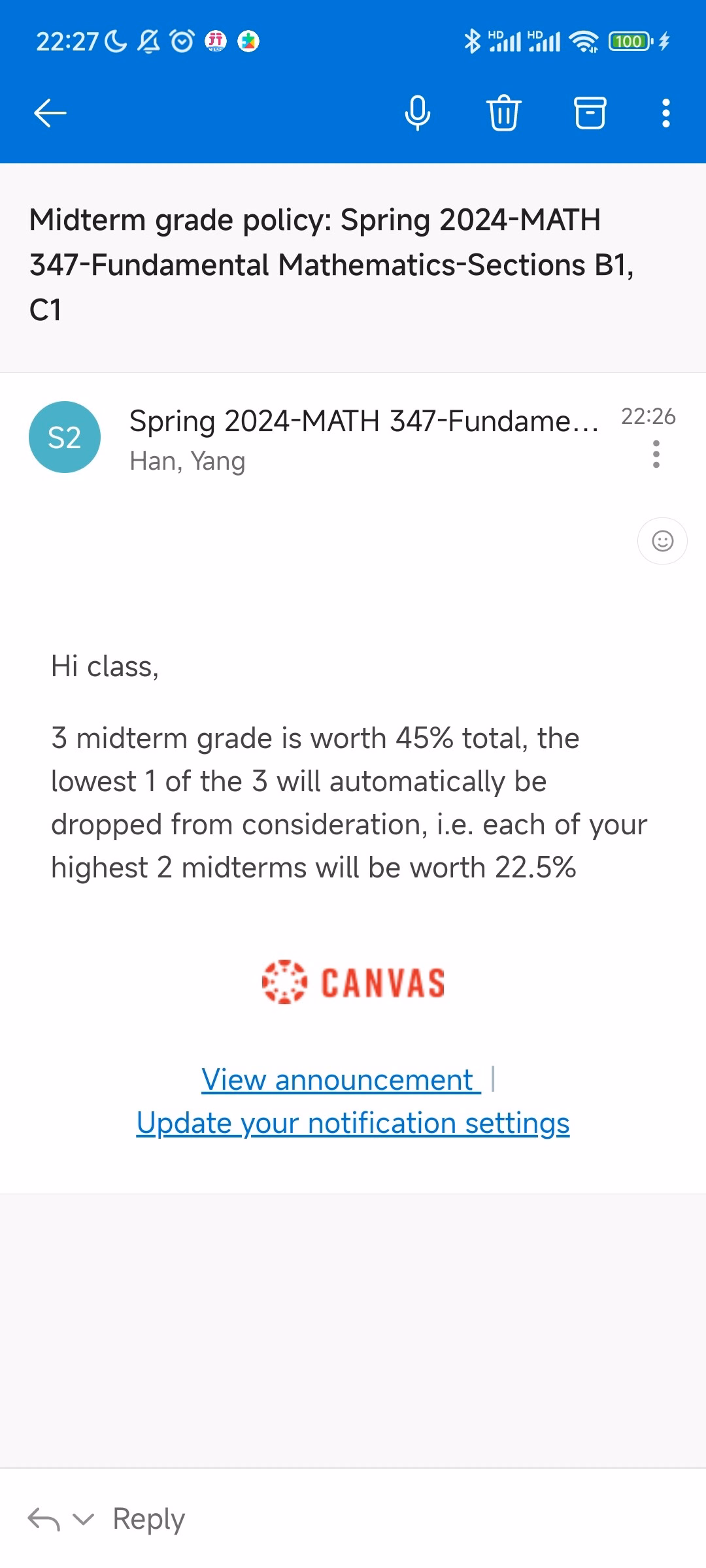Screen dimensions: 706x1568
Task: Open sender avatar S2
Action: coord(65,437)
